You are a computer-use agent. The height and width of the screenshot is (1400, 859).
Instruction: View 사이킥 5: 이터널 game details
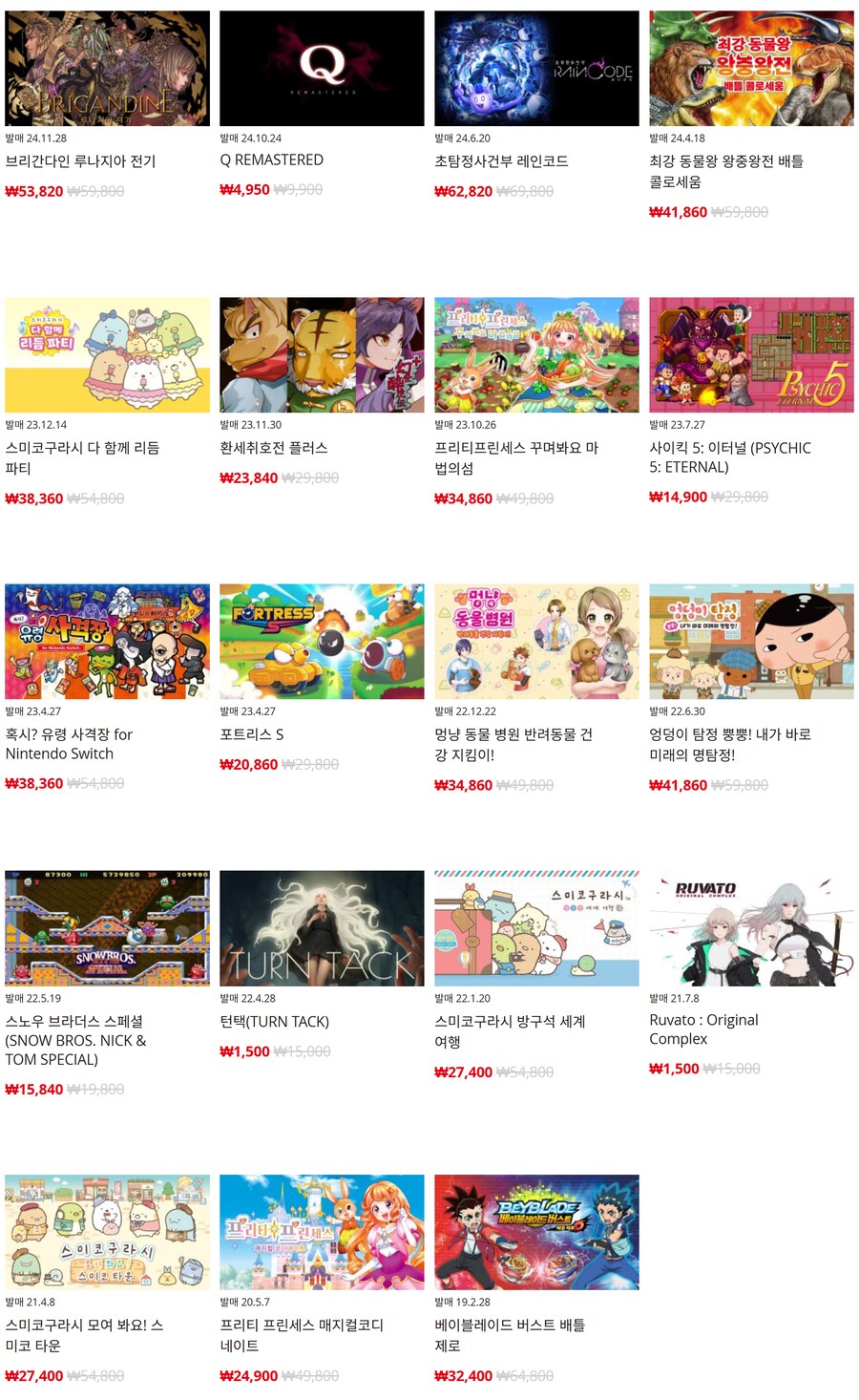751,355
